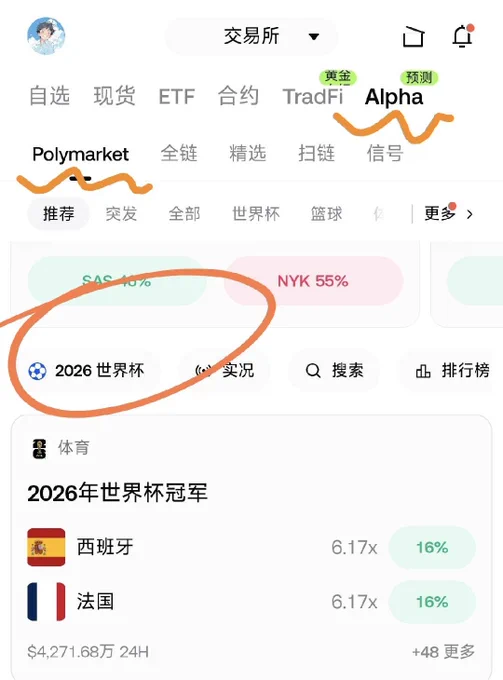Open the profile avatar
503x680 pixels.
click(x=46, y=36)
